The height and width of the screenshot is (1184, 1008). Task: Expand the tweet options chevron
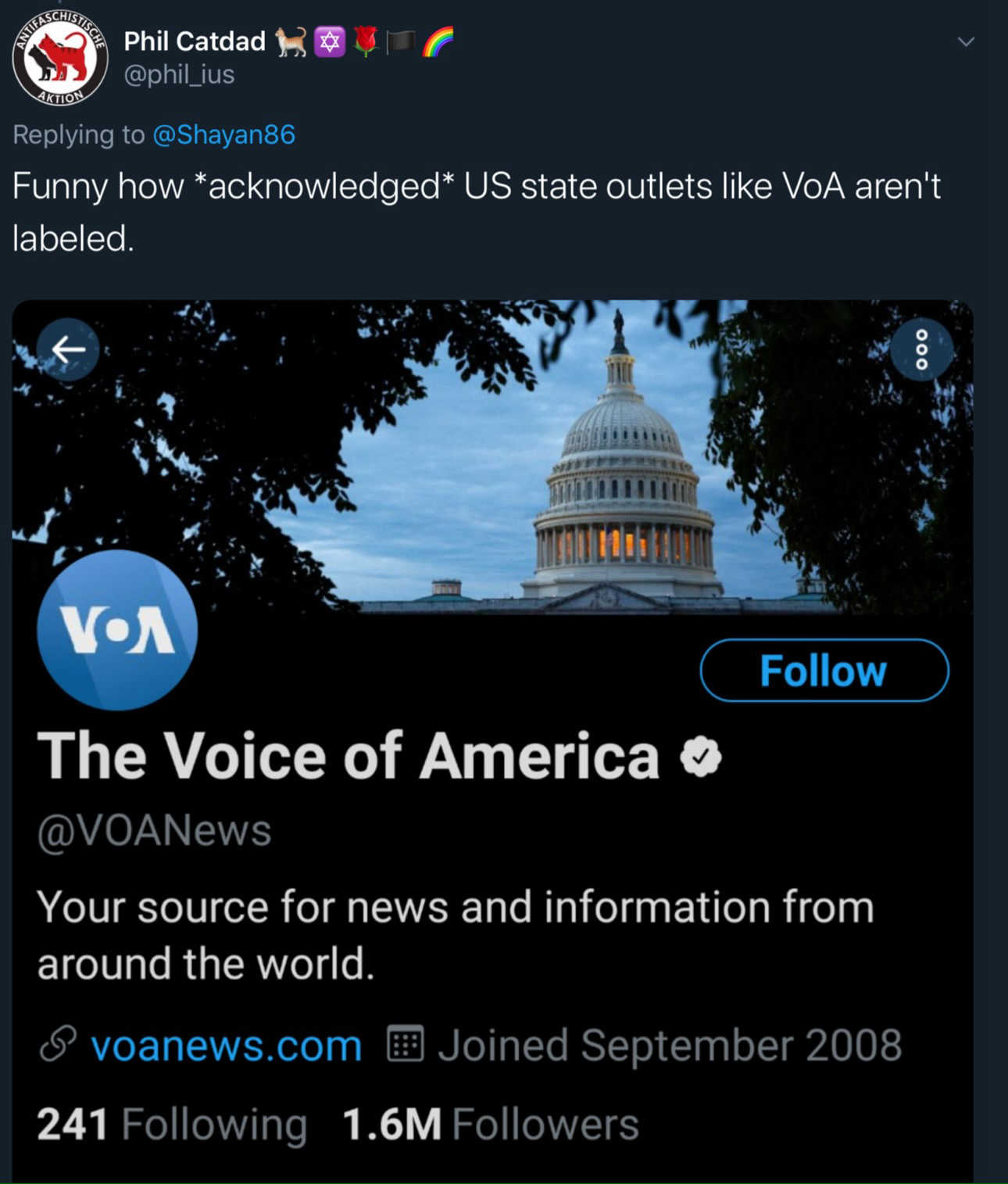[966, 42]
